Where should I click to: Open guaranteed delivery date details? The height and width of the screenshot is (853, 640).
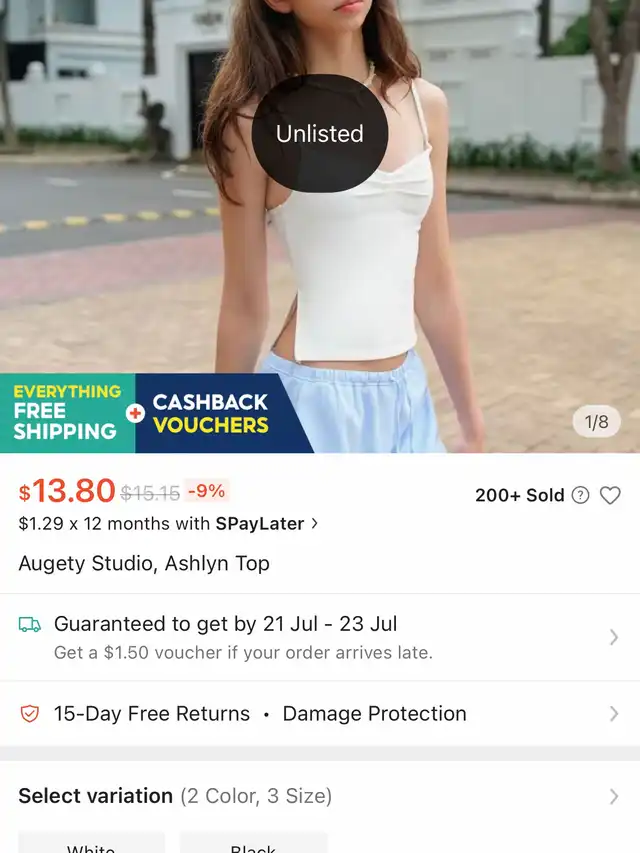coord(320,637)
